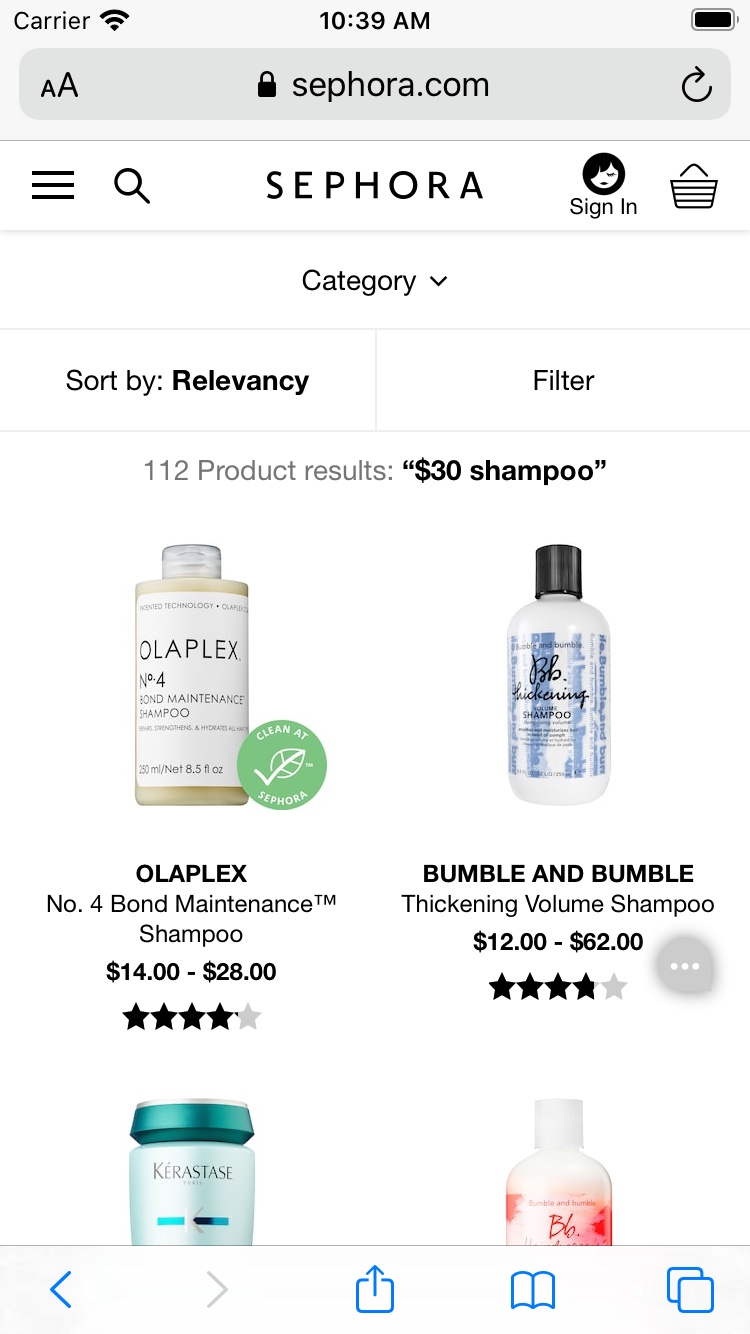The width and height of the screenshot is (750, 1334).
Task: Tap Sign In
Action: click(x=603, y=186)
